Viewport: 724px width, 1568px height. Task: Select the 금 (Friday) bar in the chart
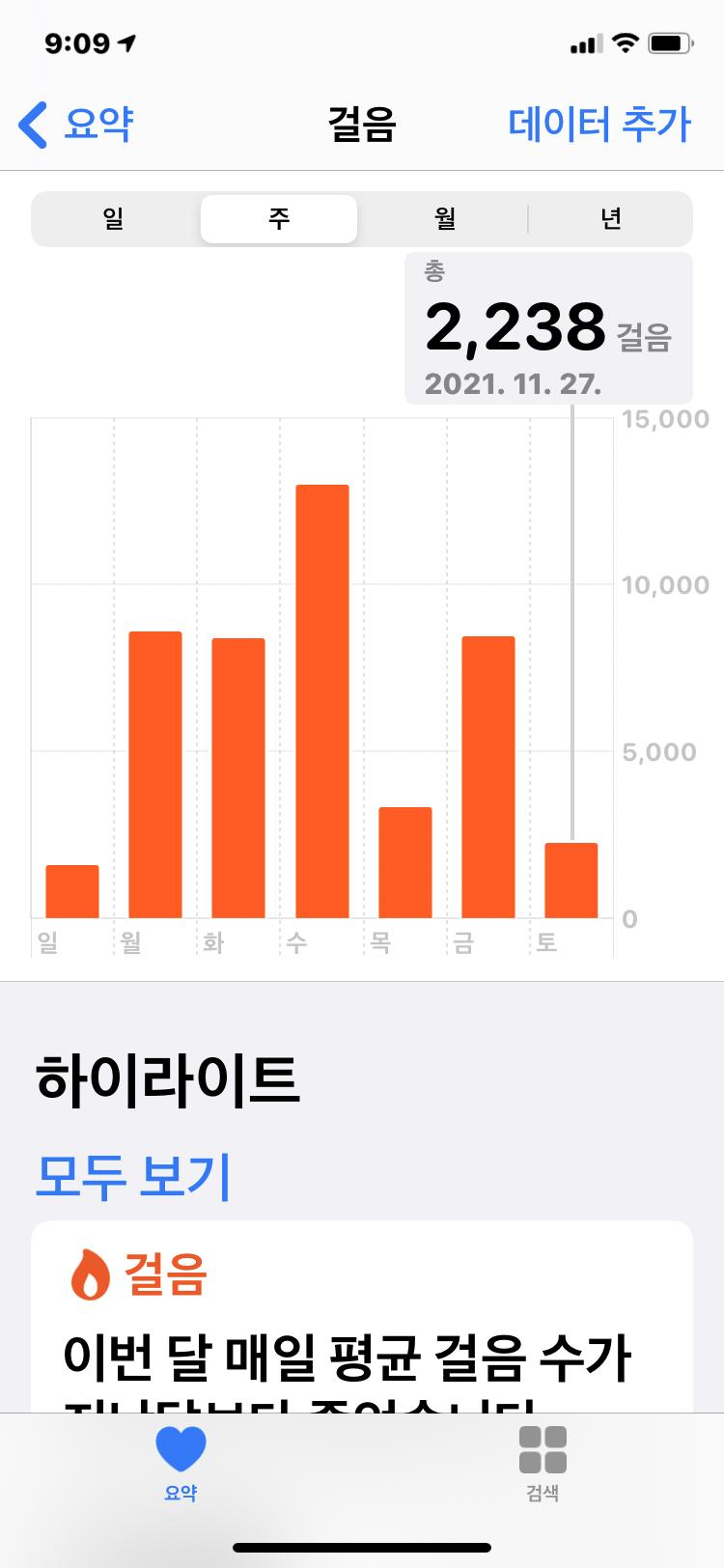487,777
